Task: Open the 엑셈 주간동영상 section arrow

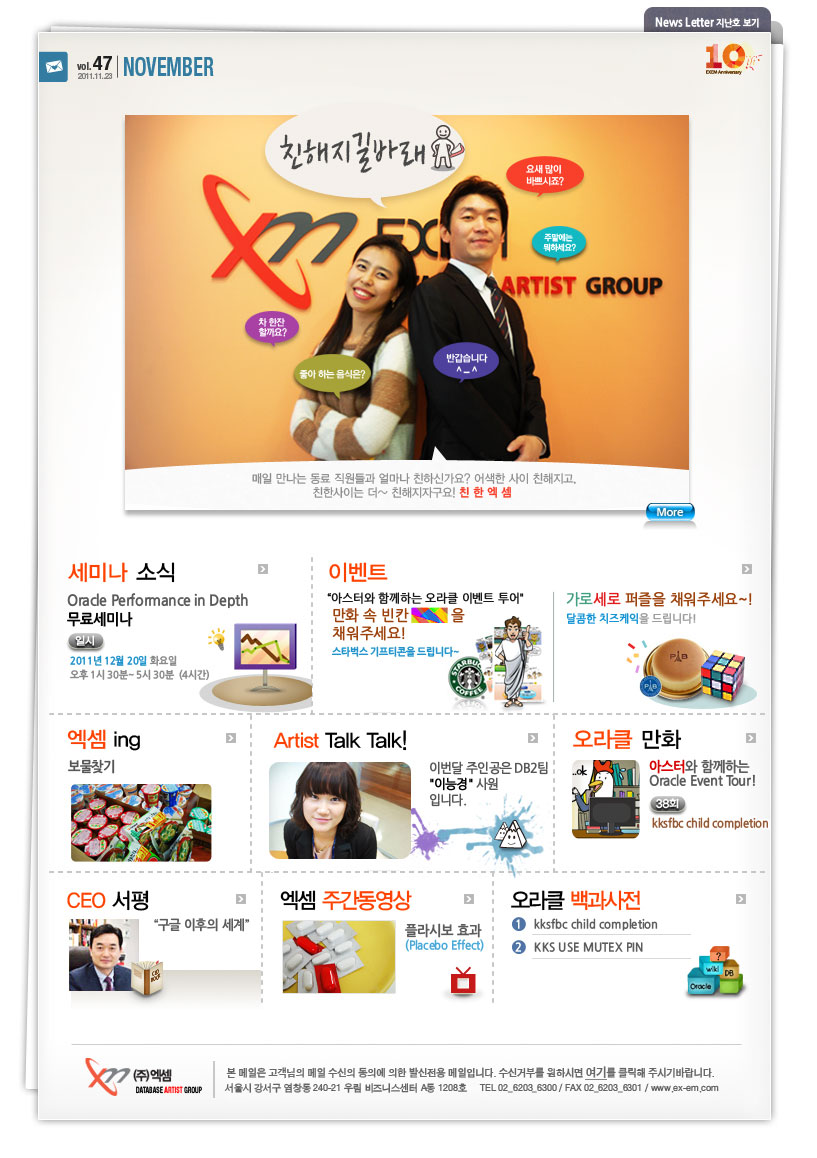Action: click(x=469, y=899)
